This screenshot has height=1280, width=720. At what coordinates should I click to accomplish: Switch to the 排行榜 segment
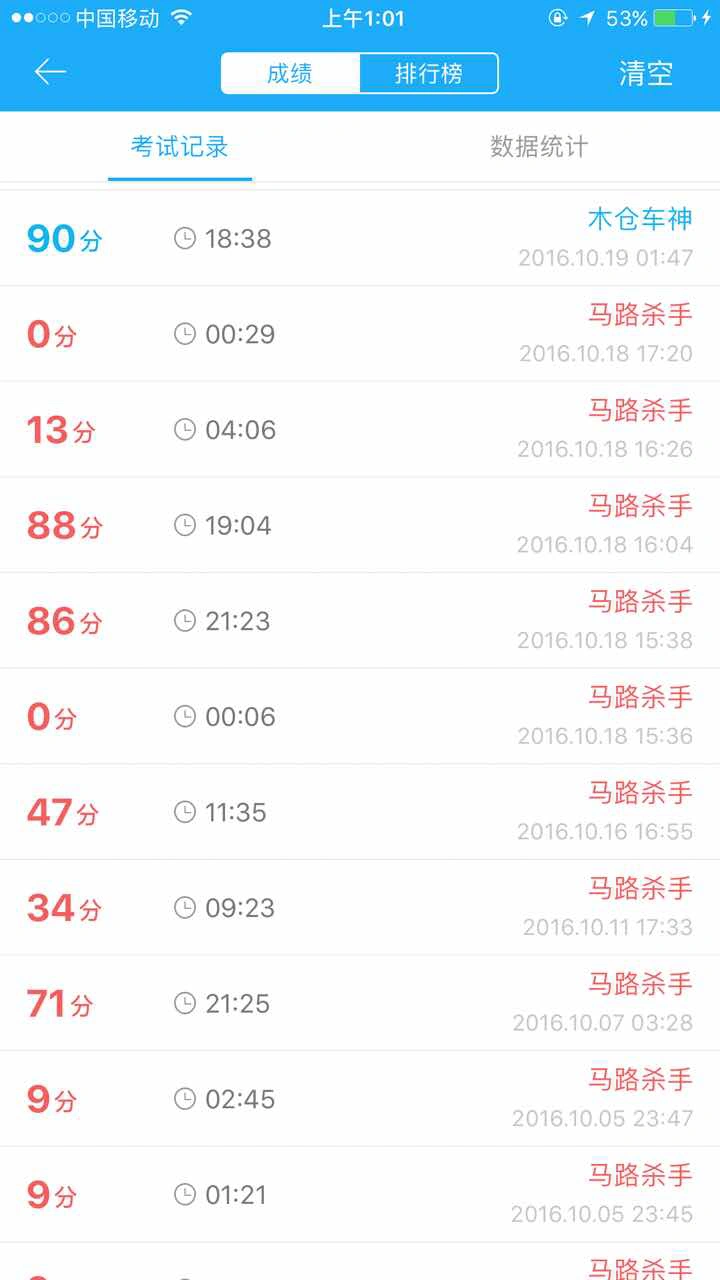(428, 74)
